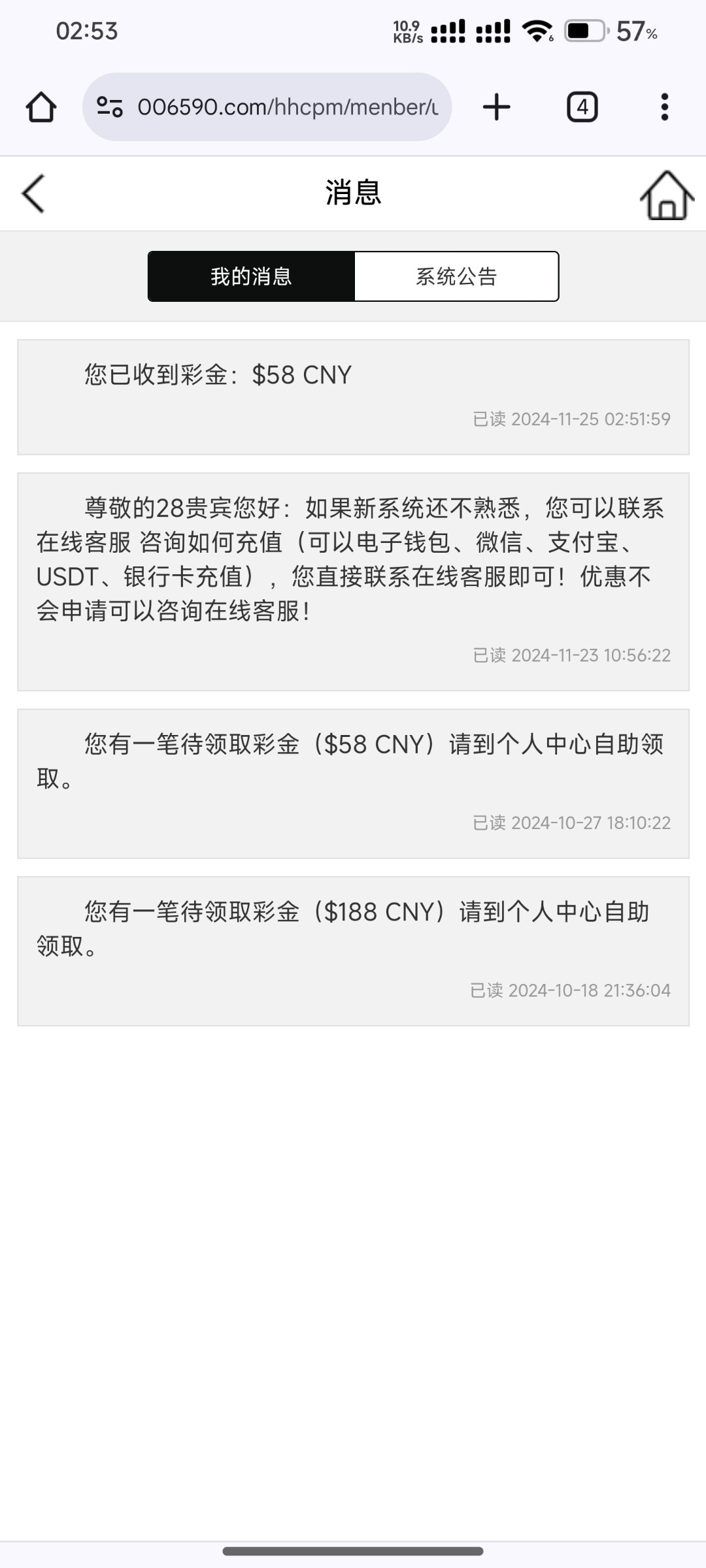Open the tab switcher showing 4 tabs
This screenshot has height=1568, width=706.
(582, 107)
